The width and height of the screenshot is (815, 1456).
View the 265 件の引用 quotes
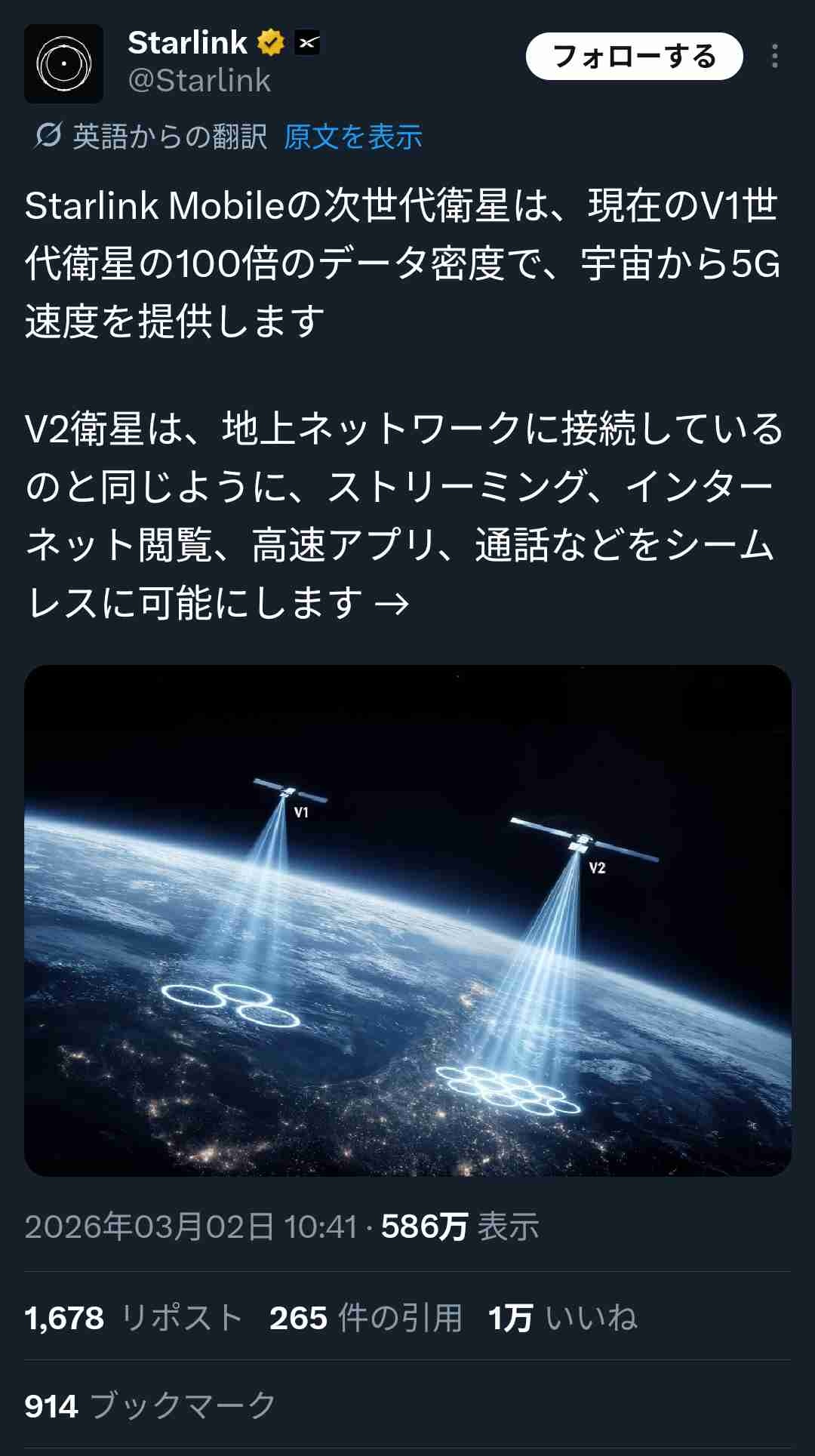[x=365, y=1318]
